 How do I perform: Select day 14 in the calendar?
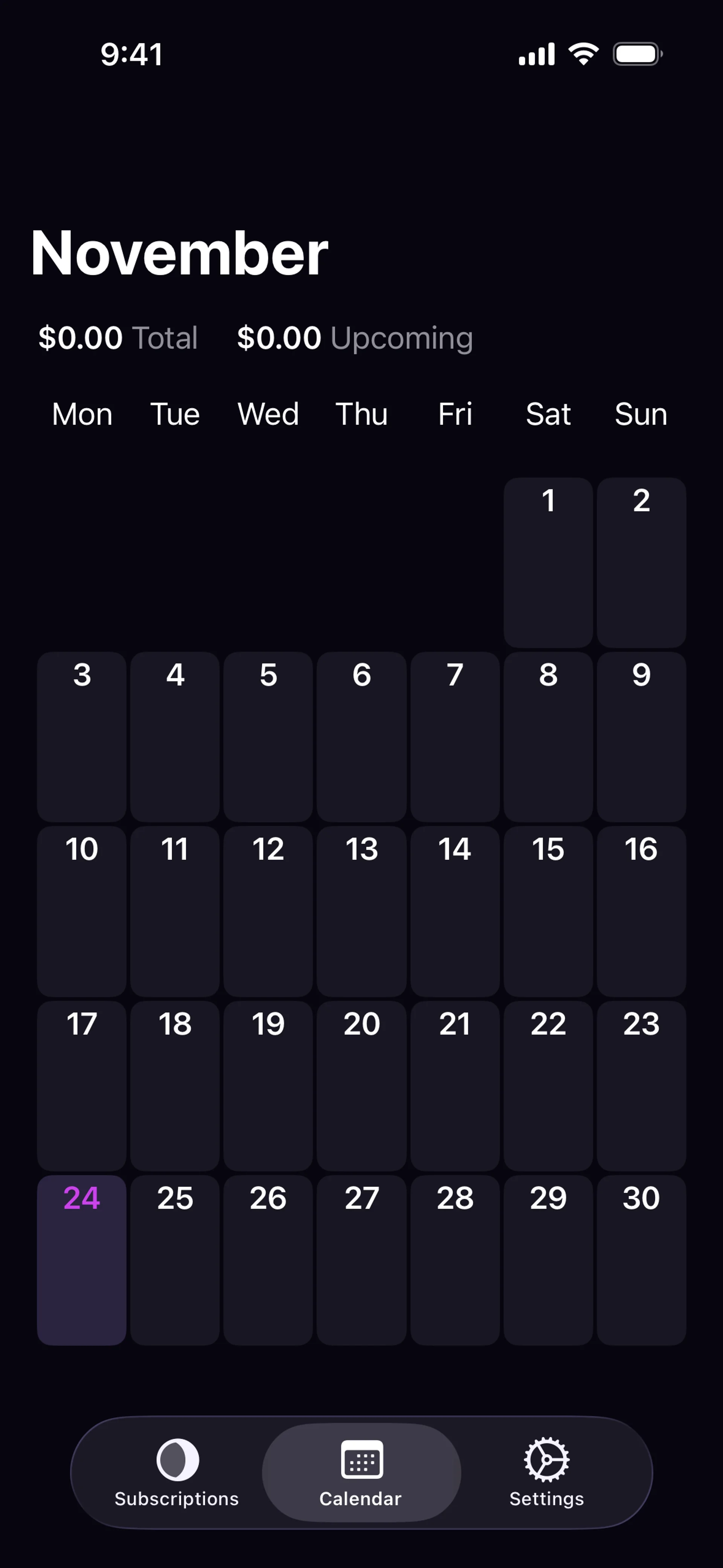[455, 911]
